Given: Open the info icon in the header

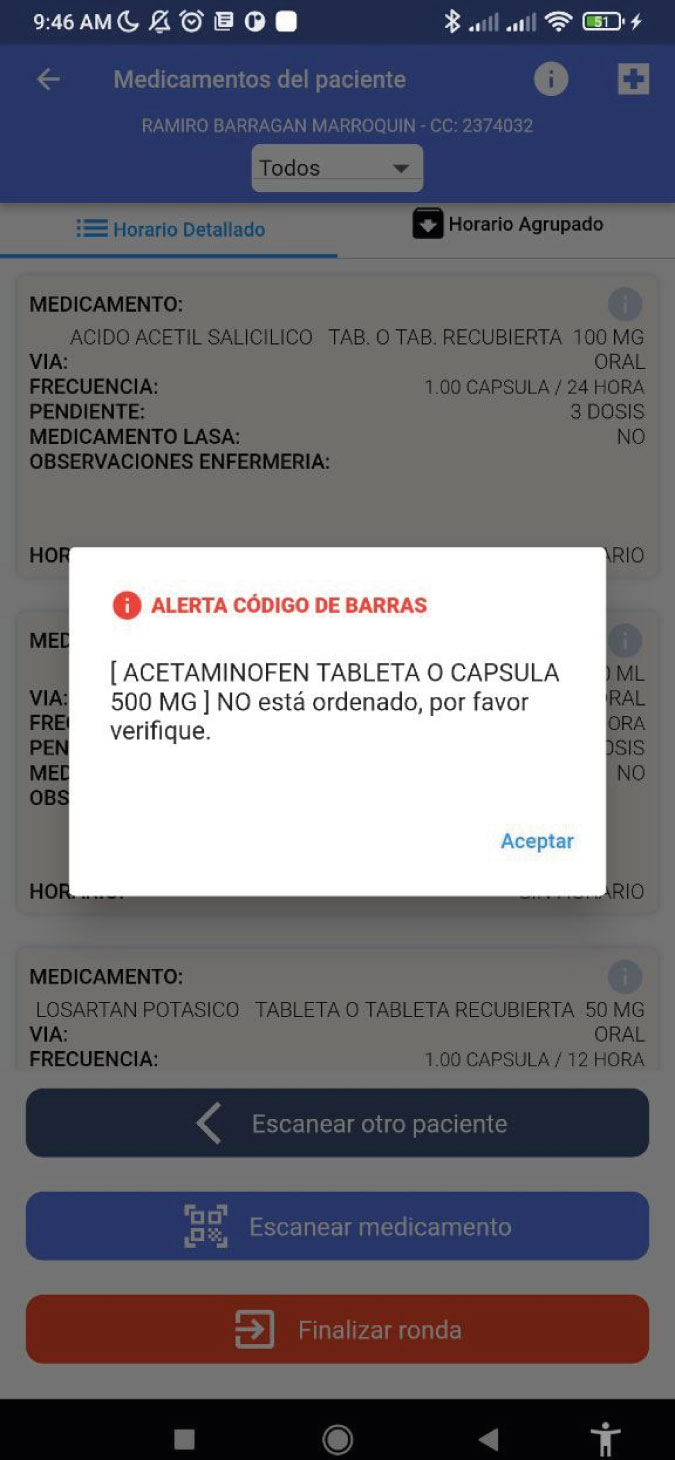Looking at the screenshot, I should 551,79.
